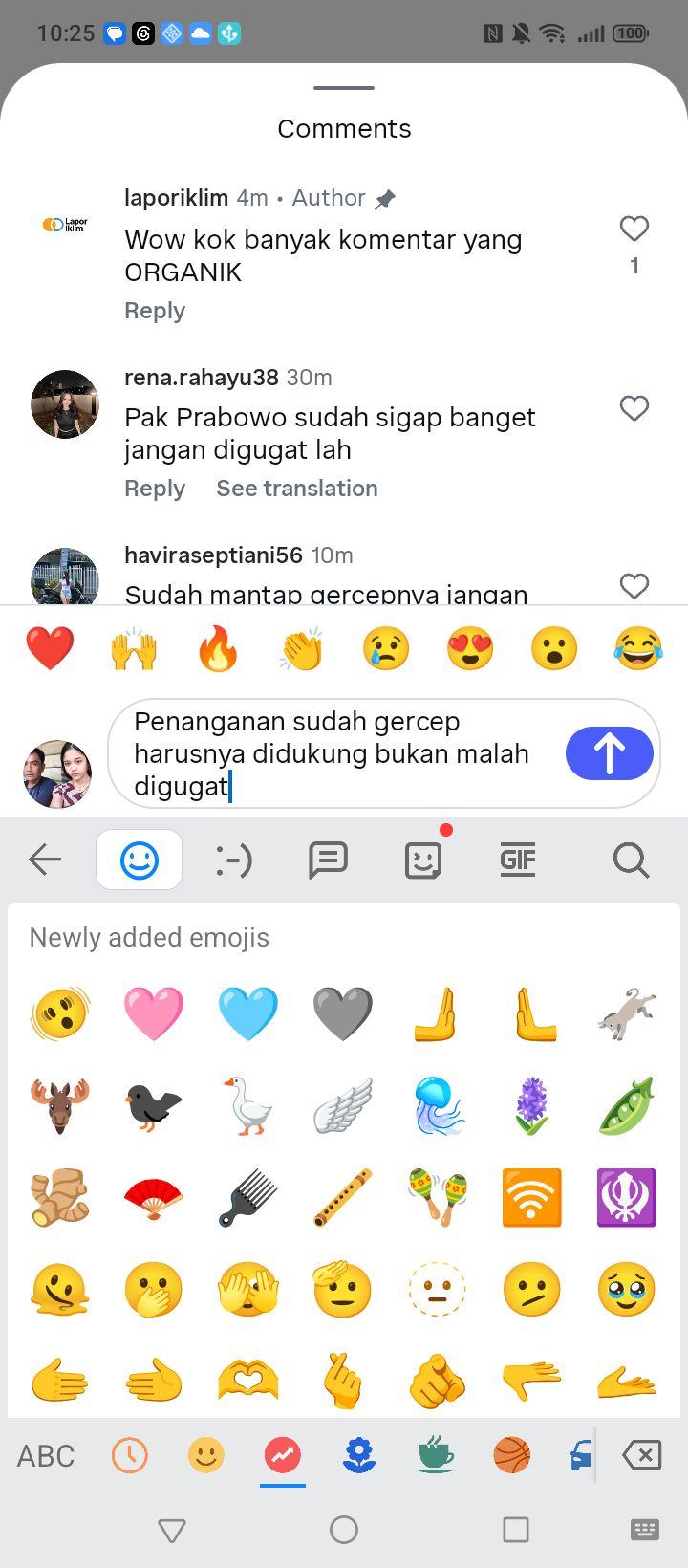Open the stickers tab with red dot
Screen dimensions: 688x1568
(x=422, y=860)
